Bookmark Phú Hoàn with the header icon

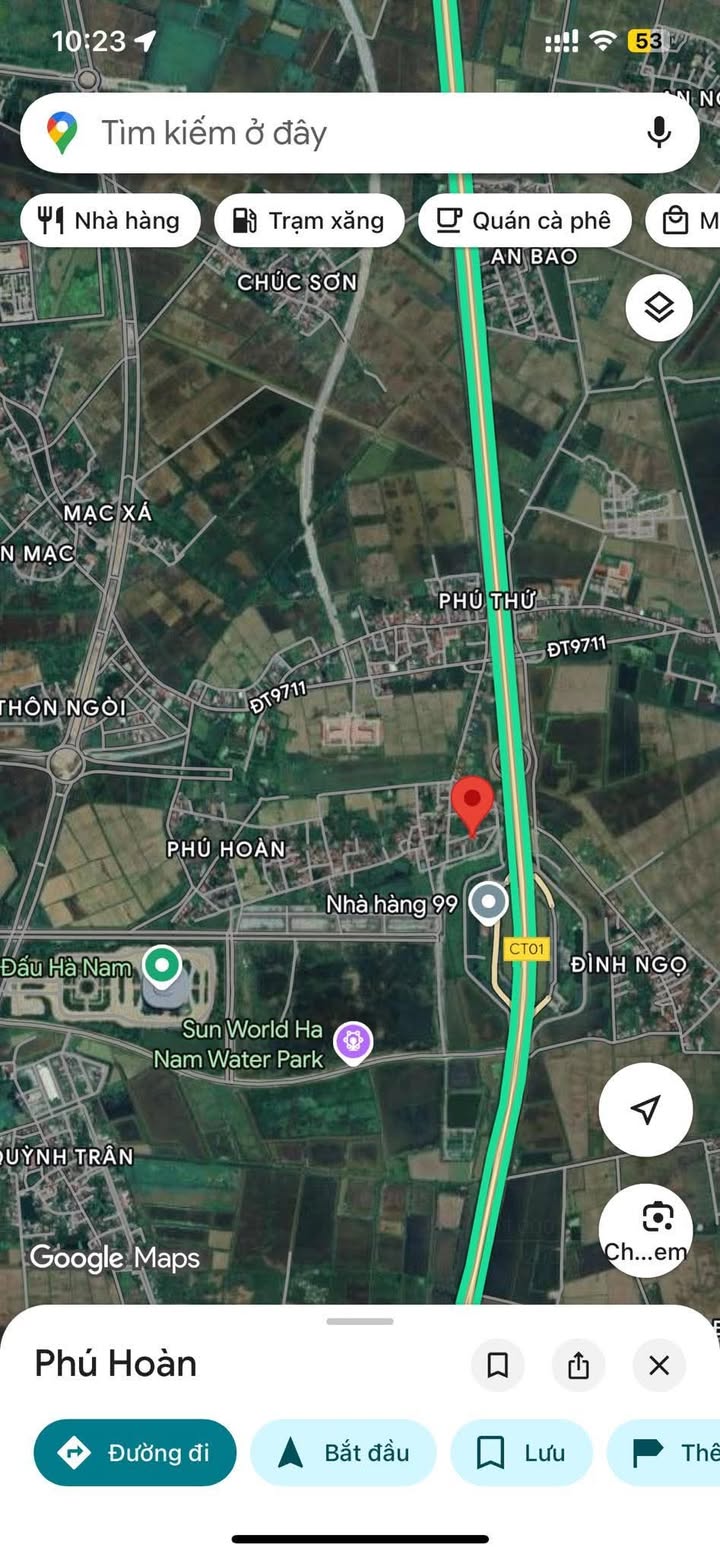coord(498,1365)
